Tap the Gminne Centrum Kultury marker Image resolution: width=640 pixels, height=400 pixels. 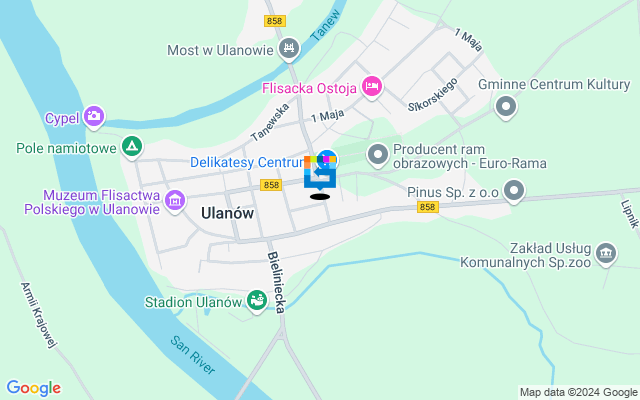pyautogui.click(x=506, y=105)
